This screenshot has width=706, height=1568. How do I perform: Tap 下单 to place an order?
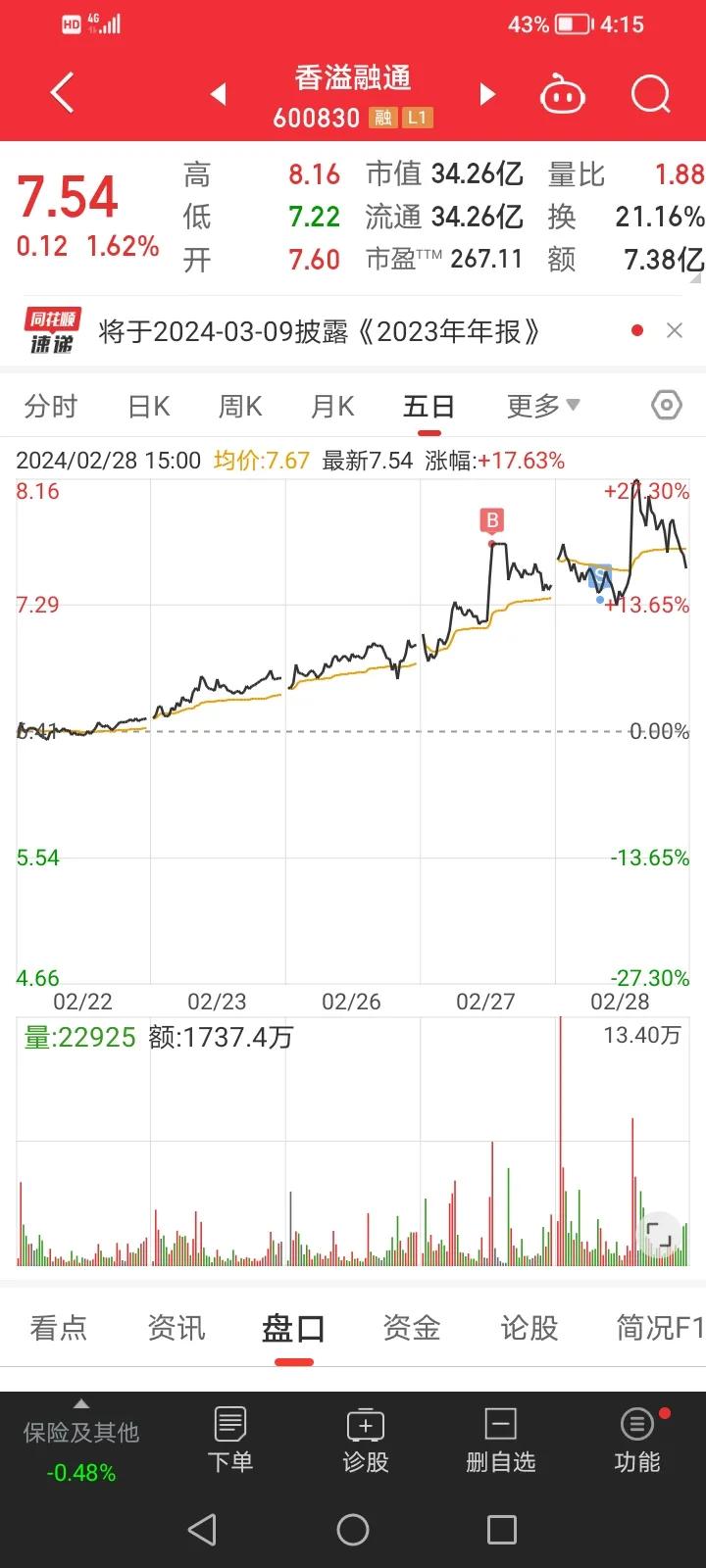click(230, 1441)
